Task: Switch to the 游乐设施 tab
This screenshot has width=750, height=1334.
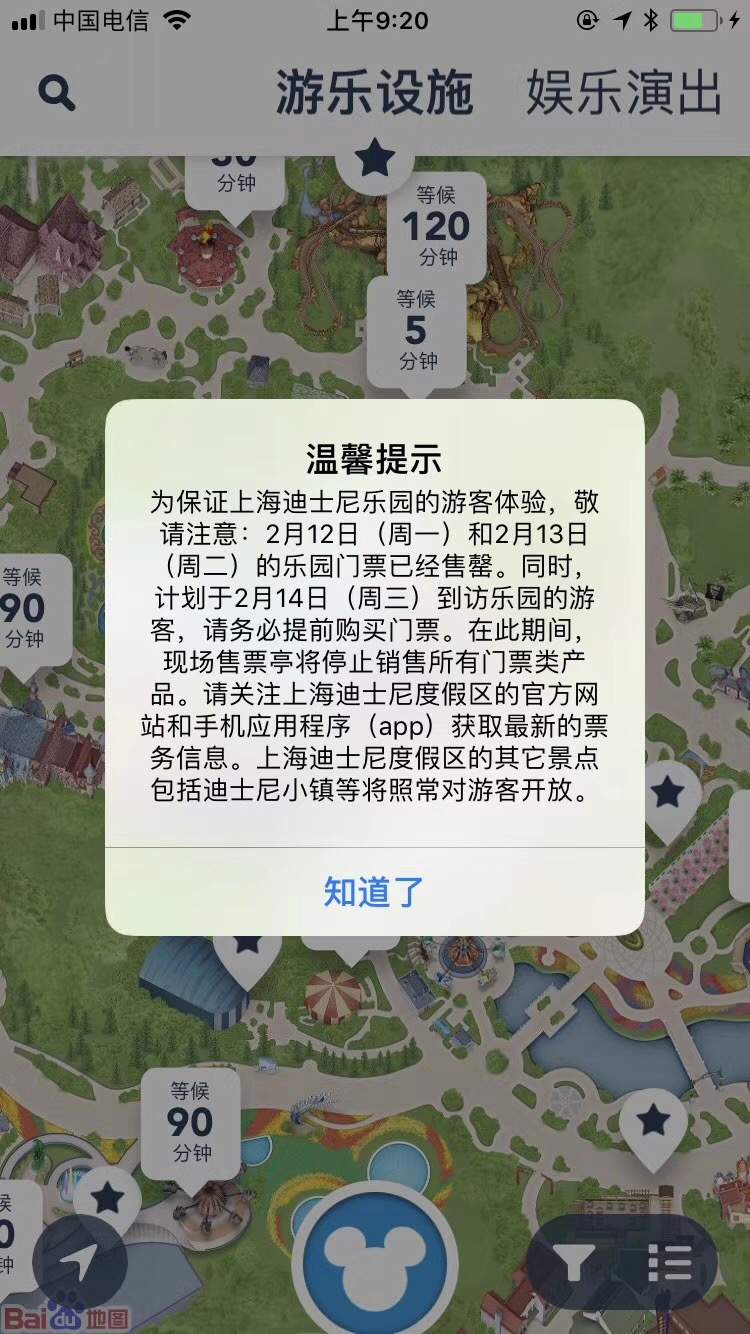Action: [374, 94]
